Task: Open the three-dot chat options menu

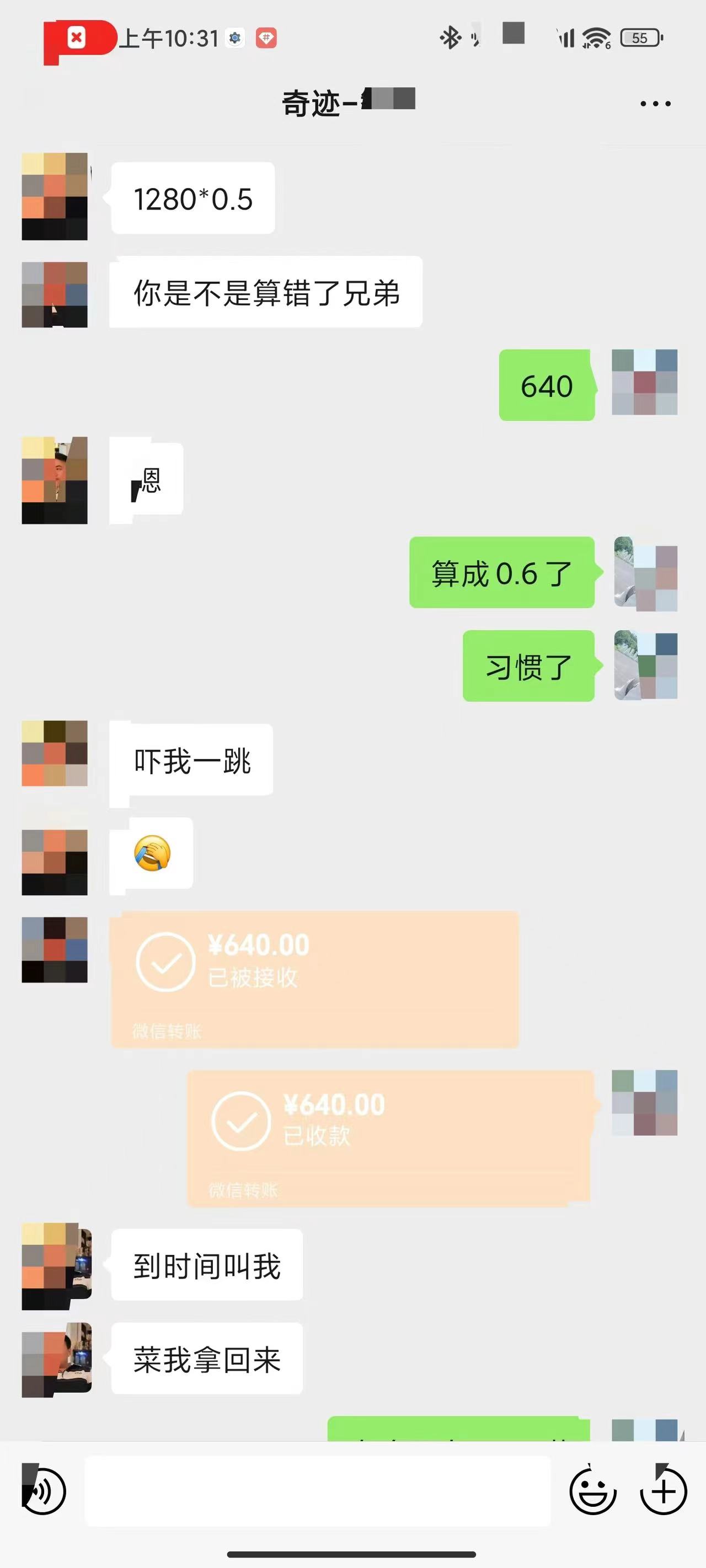Action: (x=655, y=104)
